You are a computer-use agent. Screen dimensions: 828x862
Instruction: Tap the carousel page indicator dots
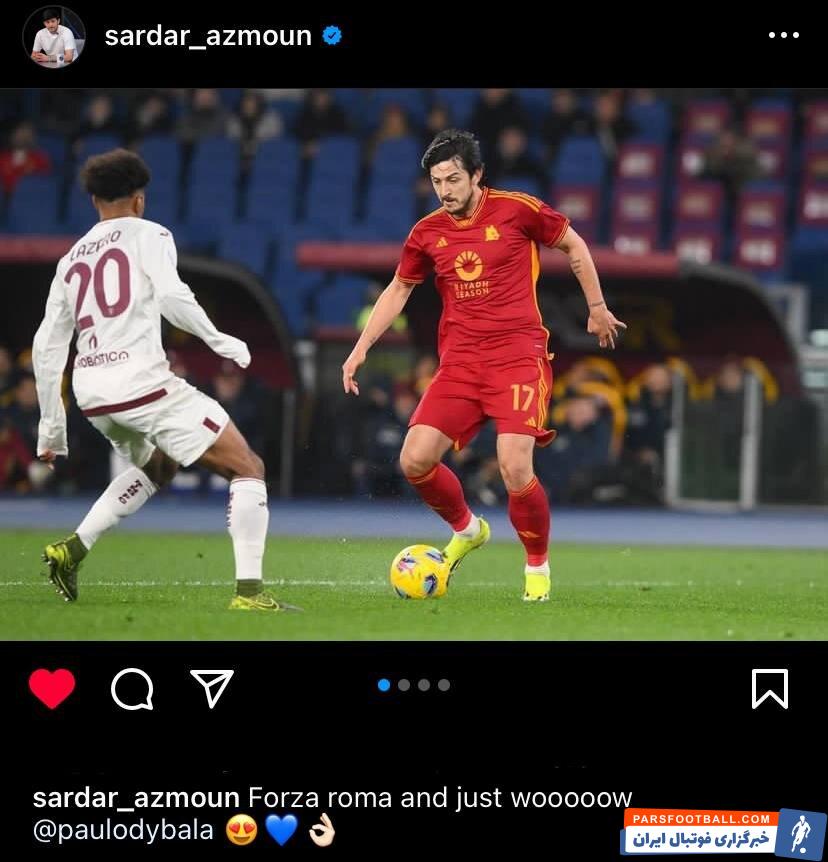[x=414, y=685]
